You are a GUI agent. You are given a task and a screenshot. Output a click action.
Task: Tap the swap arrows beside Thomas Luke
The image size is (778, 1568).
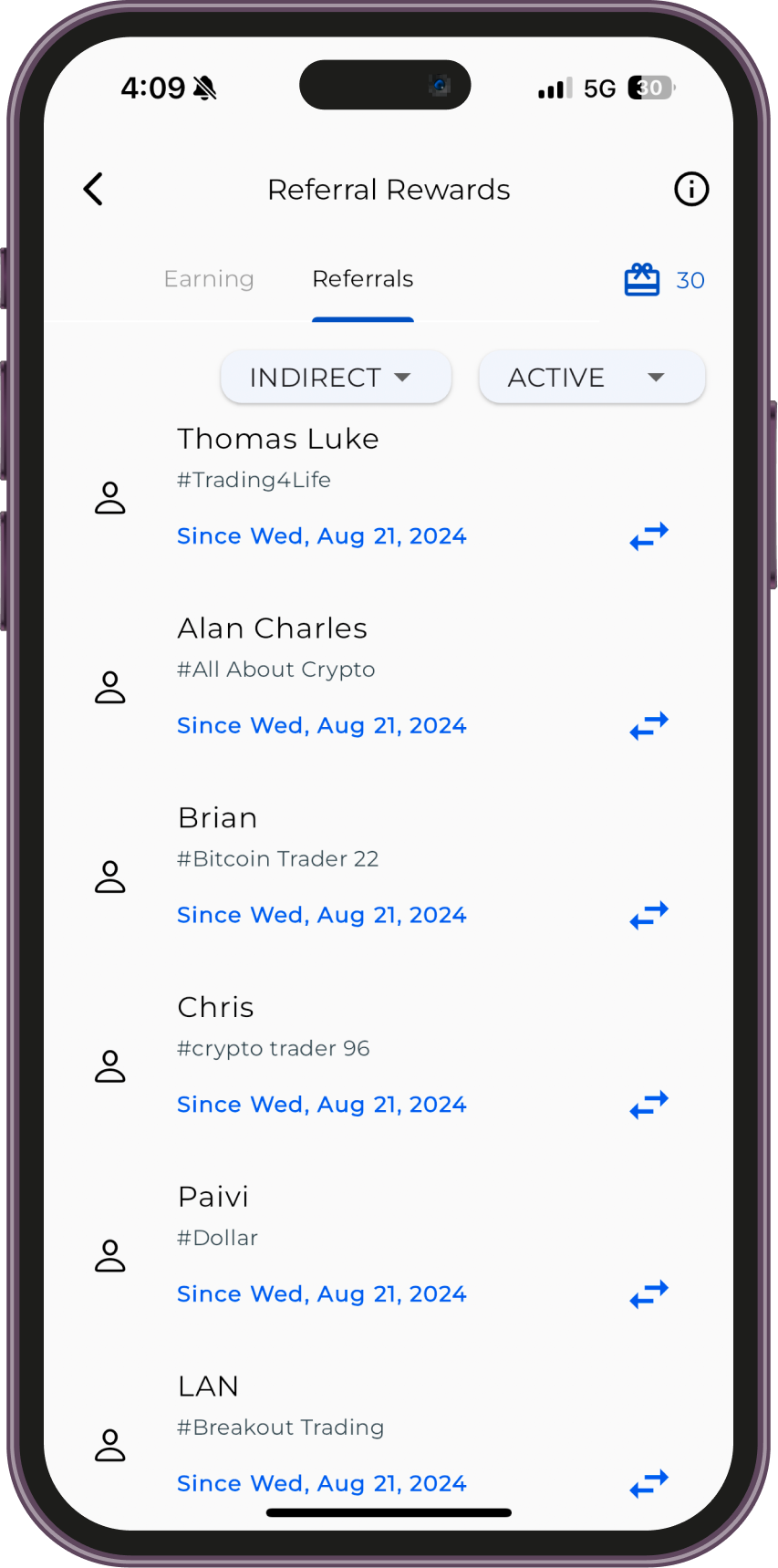pyautogui.click(x=648, y=536)
